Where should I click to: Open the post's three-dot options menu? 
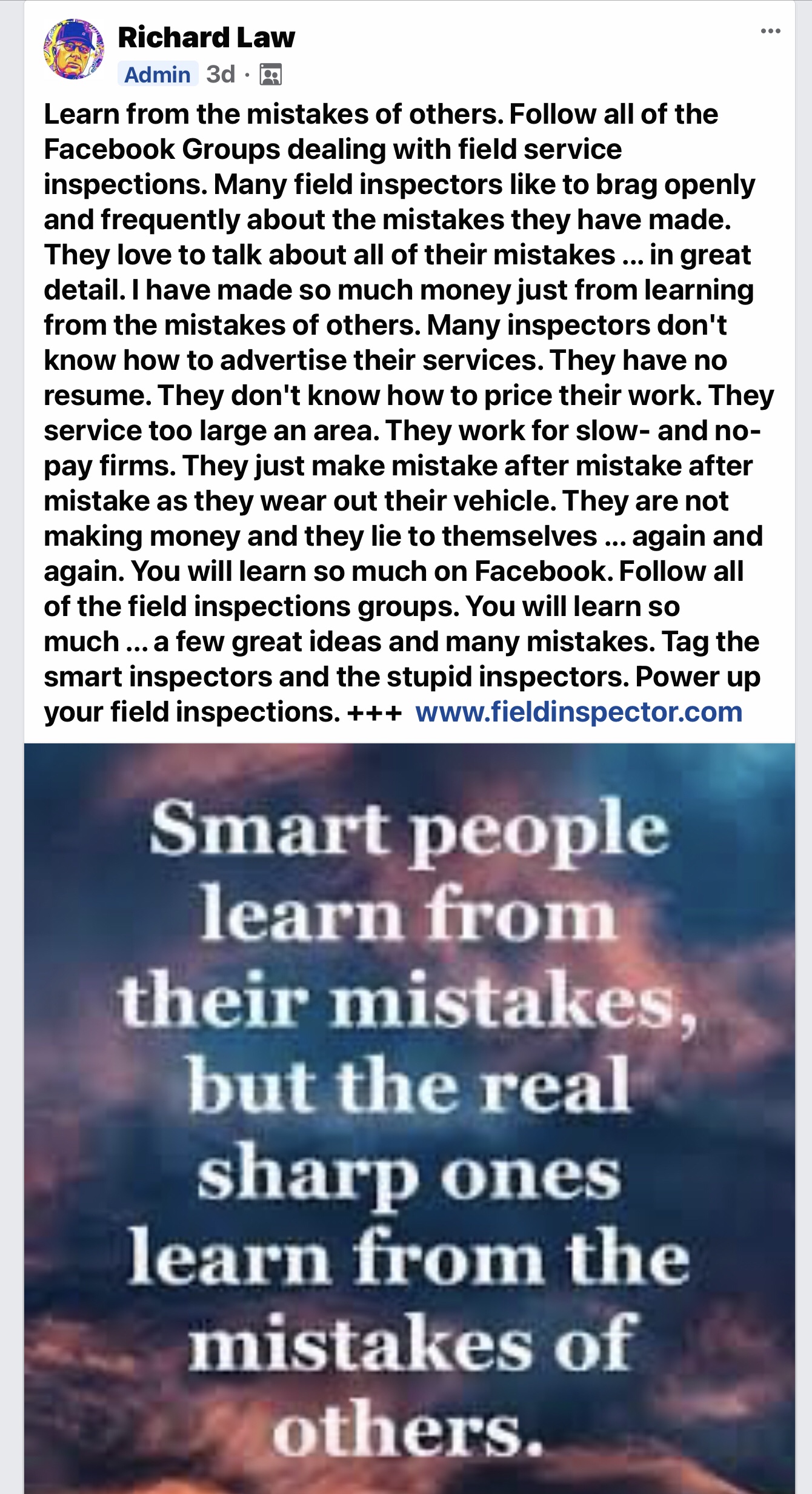[x=770, y=31]
